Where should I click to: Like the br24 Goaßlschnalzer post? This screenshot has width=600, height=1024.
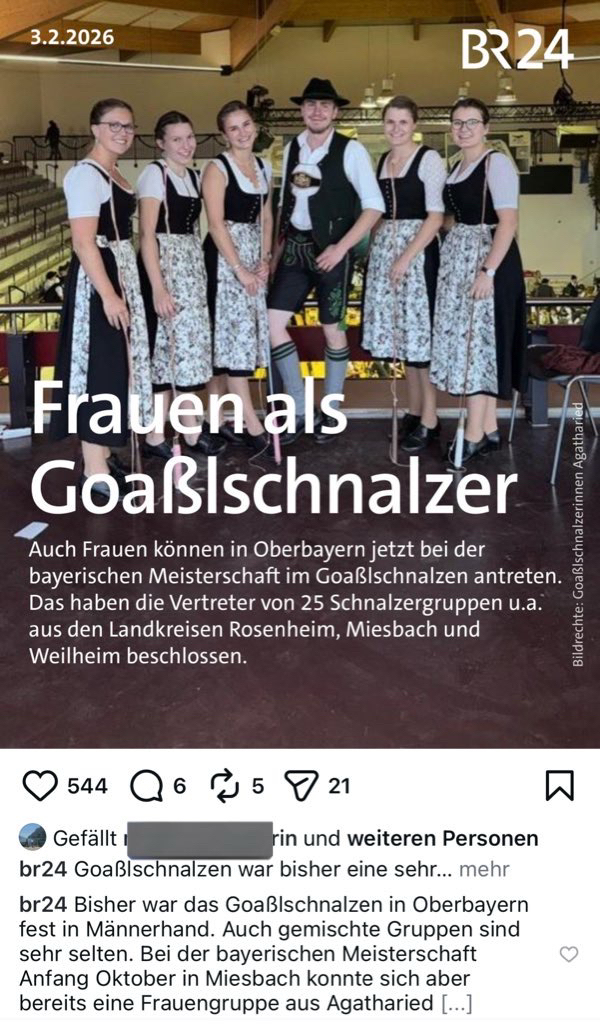pyautogui.click(x=40, y=786)
